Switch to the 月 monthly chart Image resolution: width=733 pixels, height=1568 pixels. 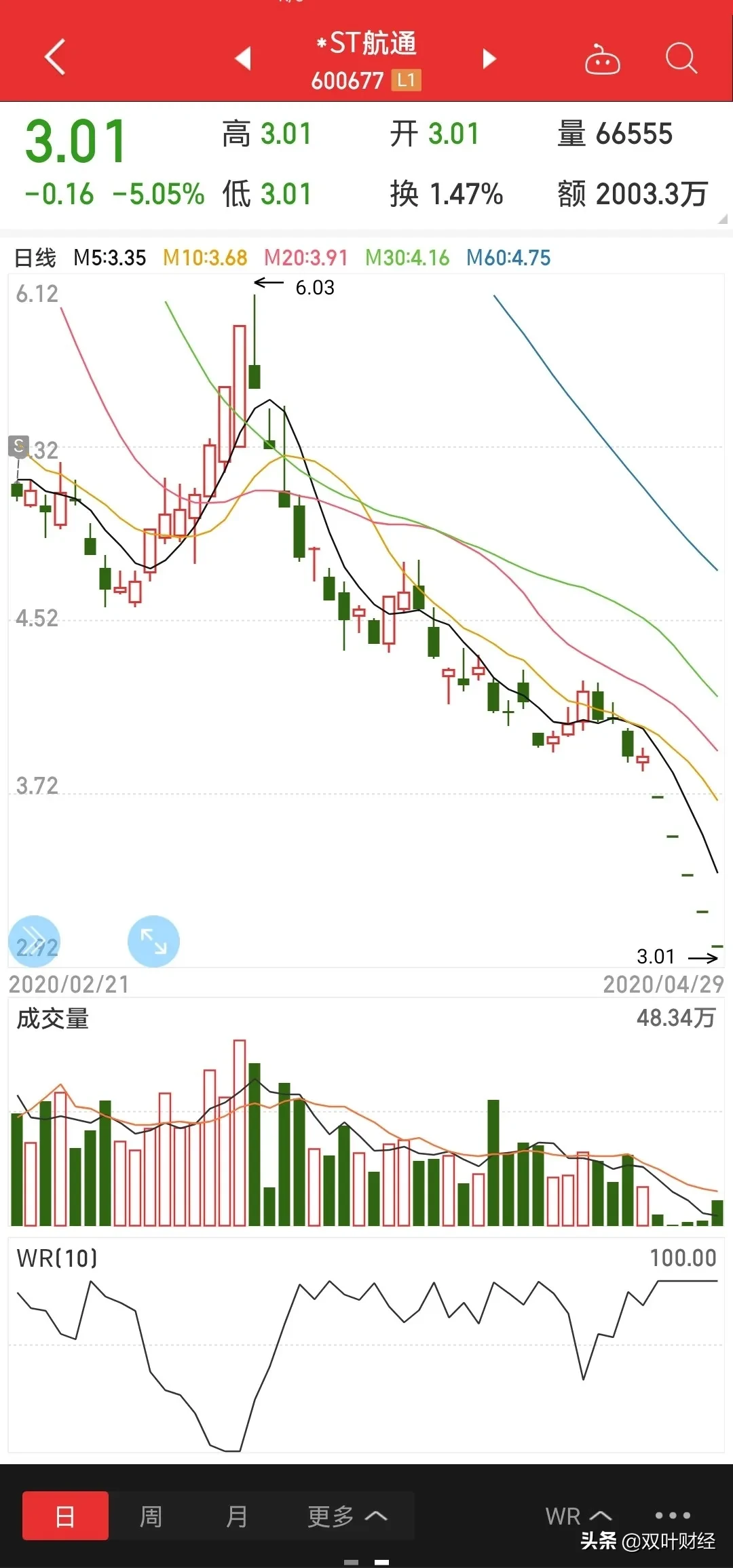tap(236, 1516)
